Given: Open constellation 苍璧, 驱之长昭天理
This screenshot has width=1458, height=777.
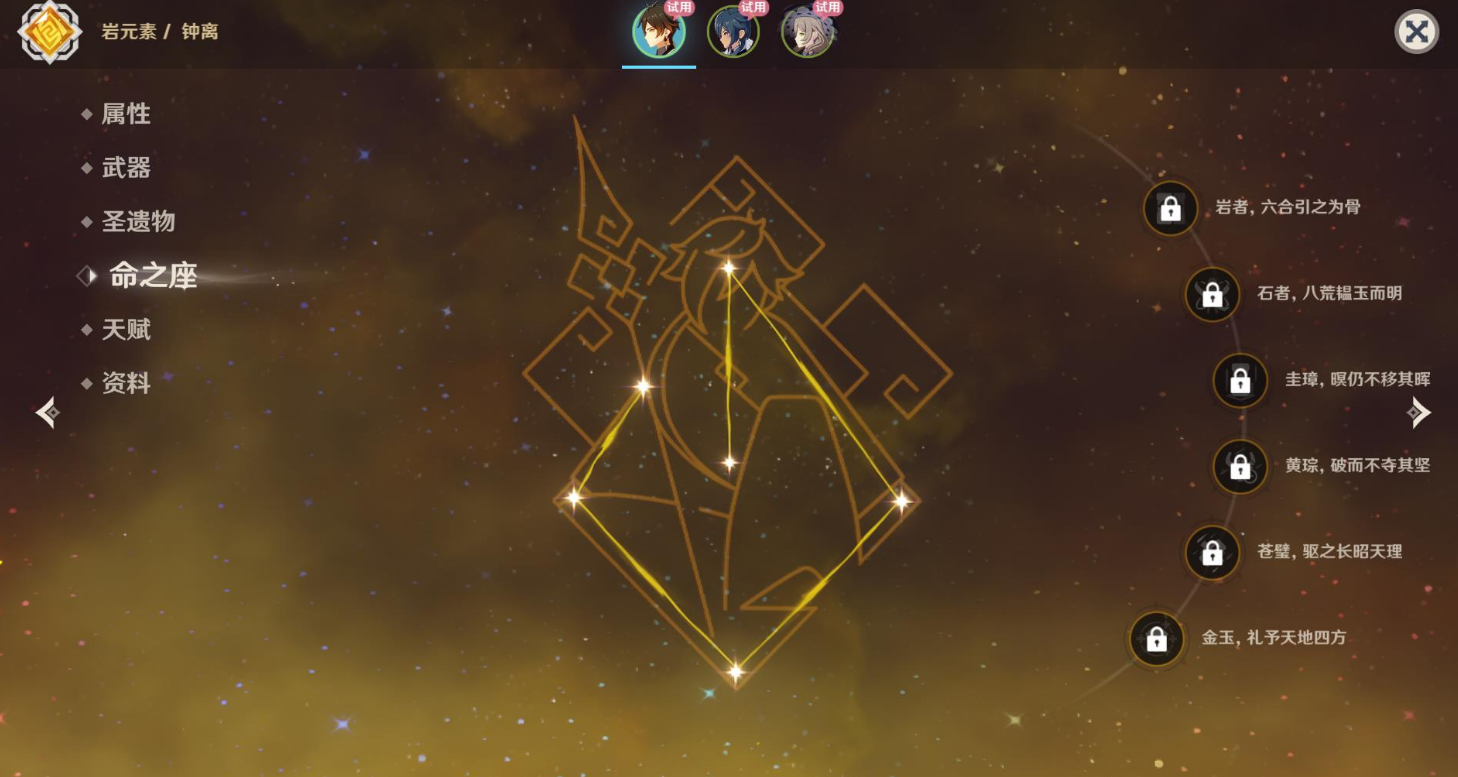Looking at the screenshot, I should click(x=1212, y=552).
